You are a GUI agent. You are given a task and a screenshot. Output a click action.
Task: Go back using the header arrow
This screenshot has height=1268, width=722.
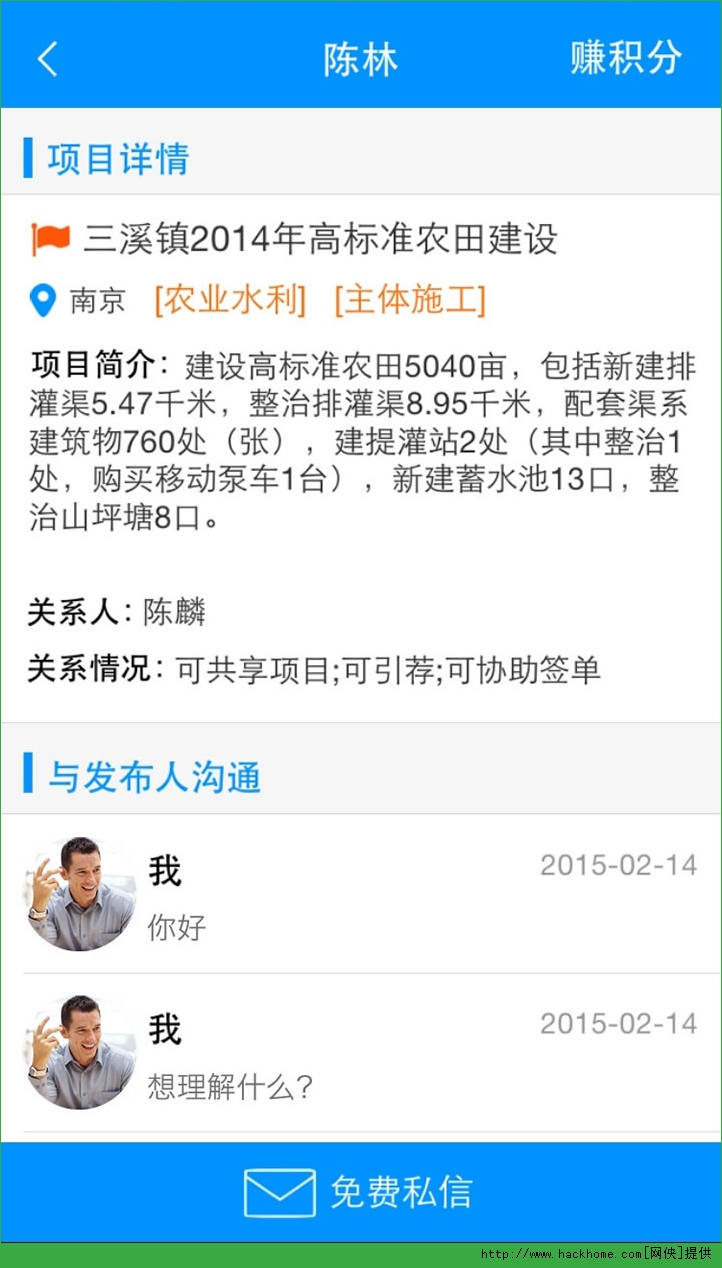tap(48, 59)
